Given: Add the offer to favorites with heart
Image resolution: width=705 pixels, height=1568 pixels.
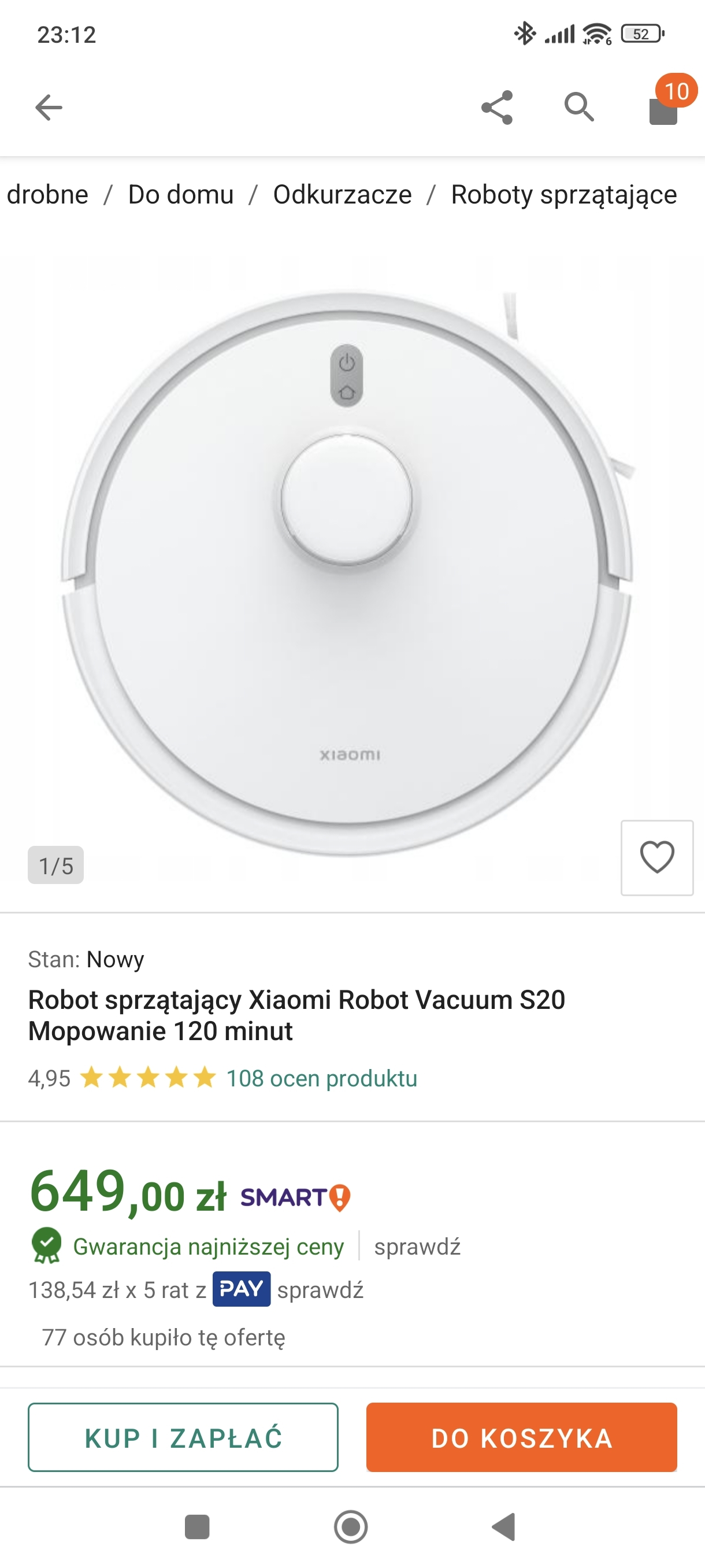Looking at the screenshot, I should click(x=657, y=857).
